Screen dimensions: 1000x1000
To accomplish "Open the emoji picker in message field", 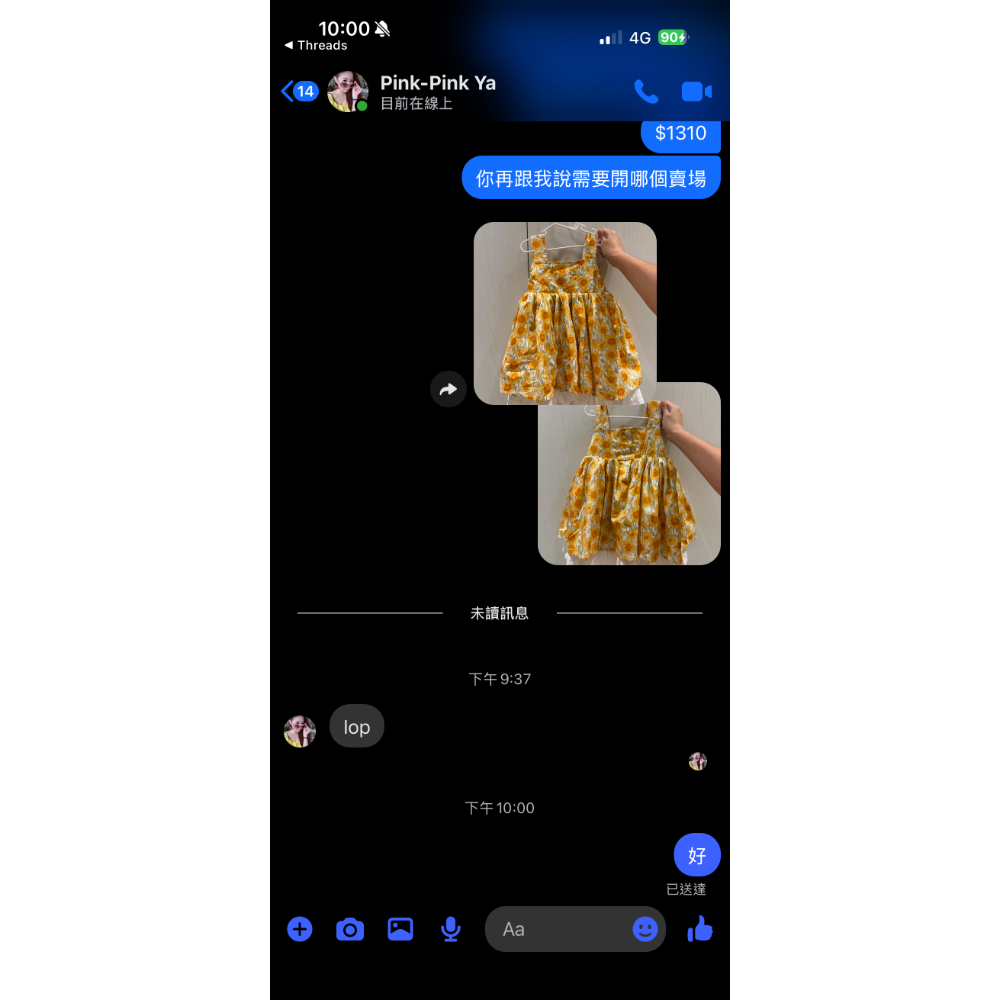I will pyautogui.click(x=645, y=929).
